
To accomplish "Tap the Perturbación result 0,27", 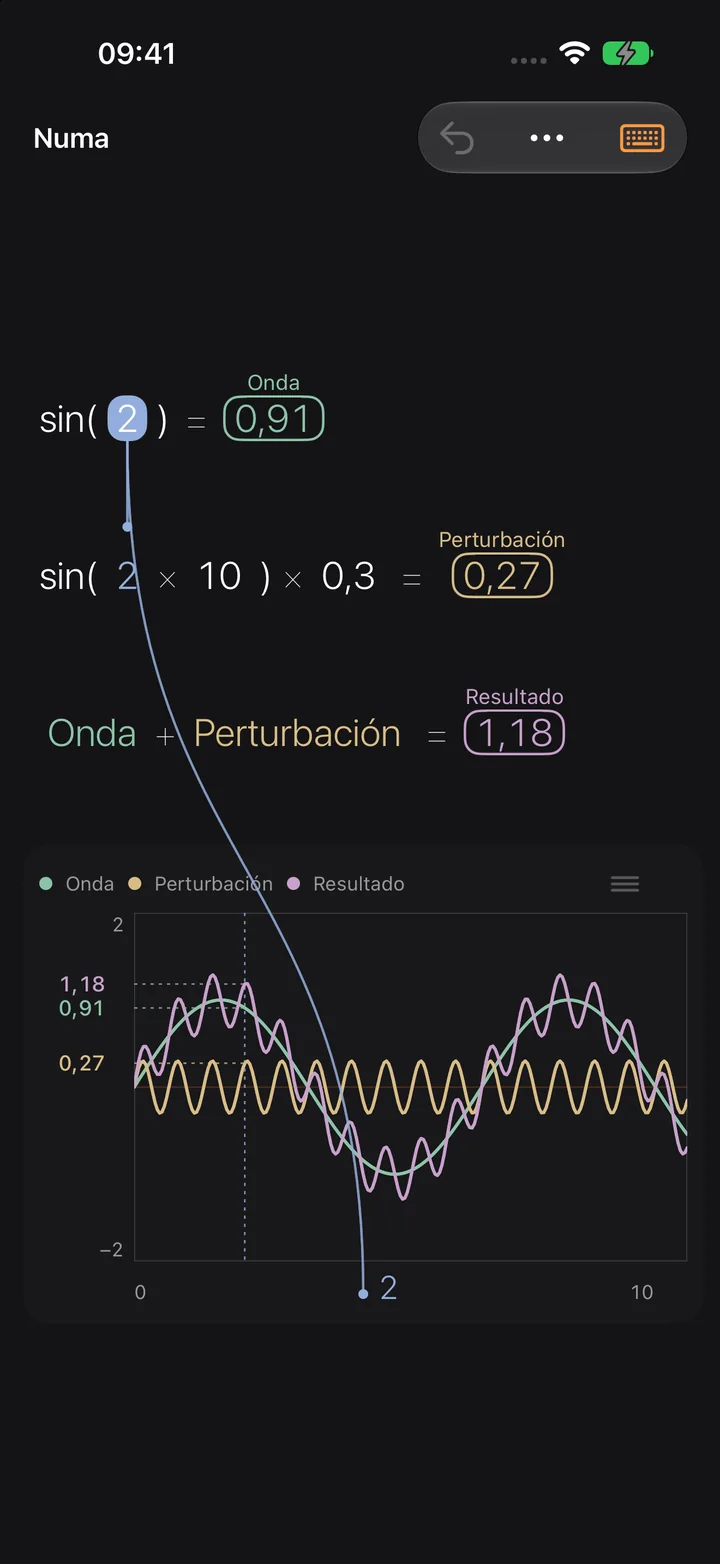I will 502,576.
